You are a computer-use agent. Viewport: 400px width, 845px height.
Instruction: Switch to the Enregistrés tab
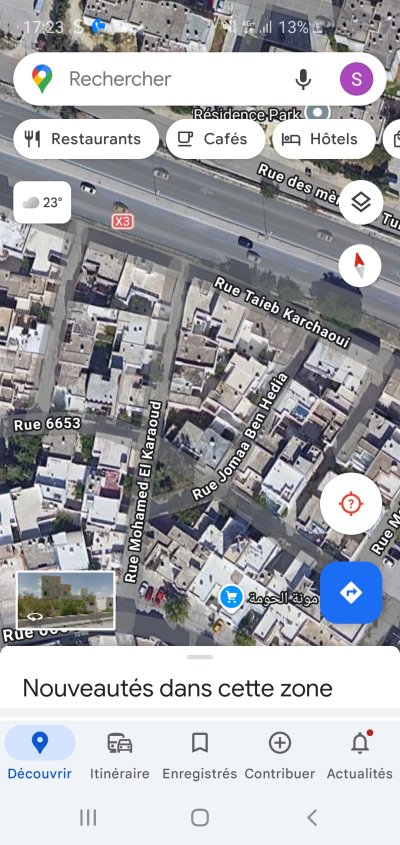pos(200,756)
